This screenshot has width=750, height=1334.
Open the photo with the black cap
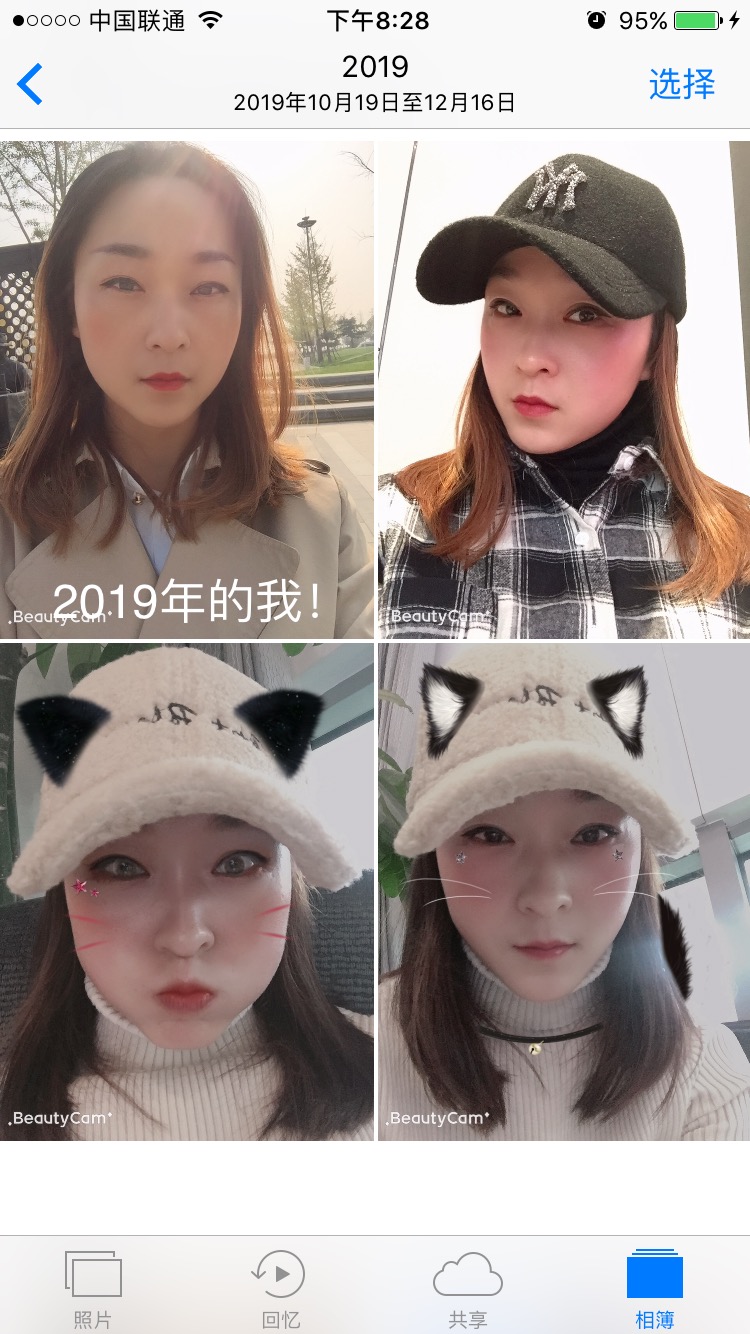563,390
